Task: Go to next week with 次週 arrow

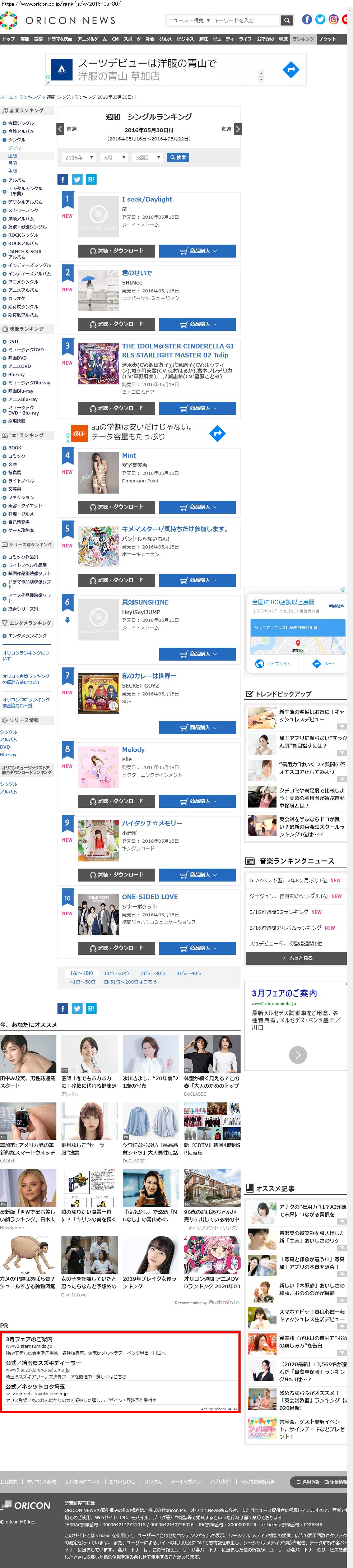Action: click(237, 129)
